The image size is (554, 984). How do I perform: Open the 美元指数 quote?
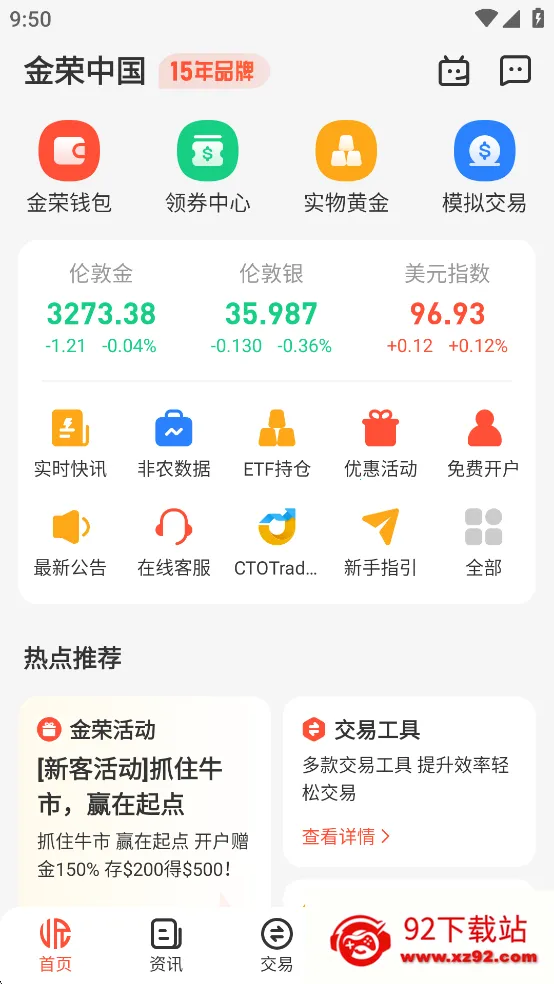(x=447, y=309)
